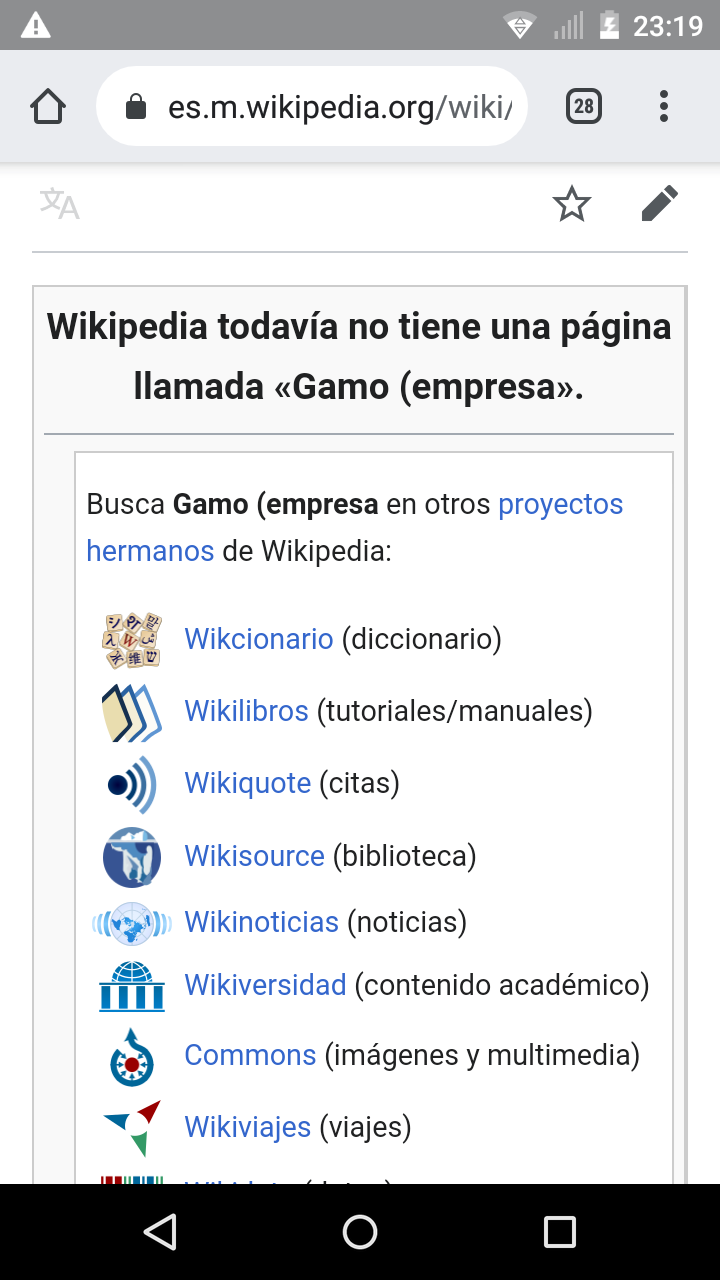
Task: Open the Wikilibros link
Action: [246, 711]
